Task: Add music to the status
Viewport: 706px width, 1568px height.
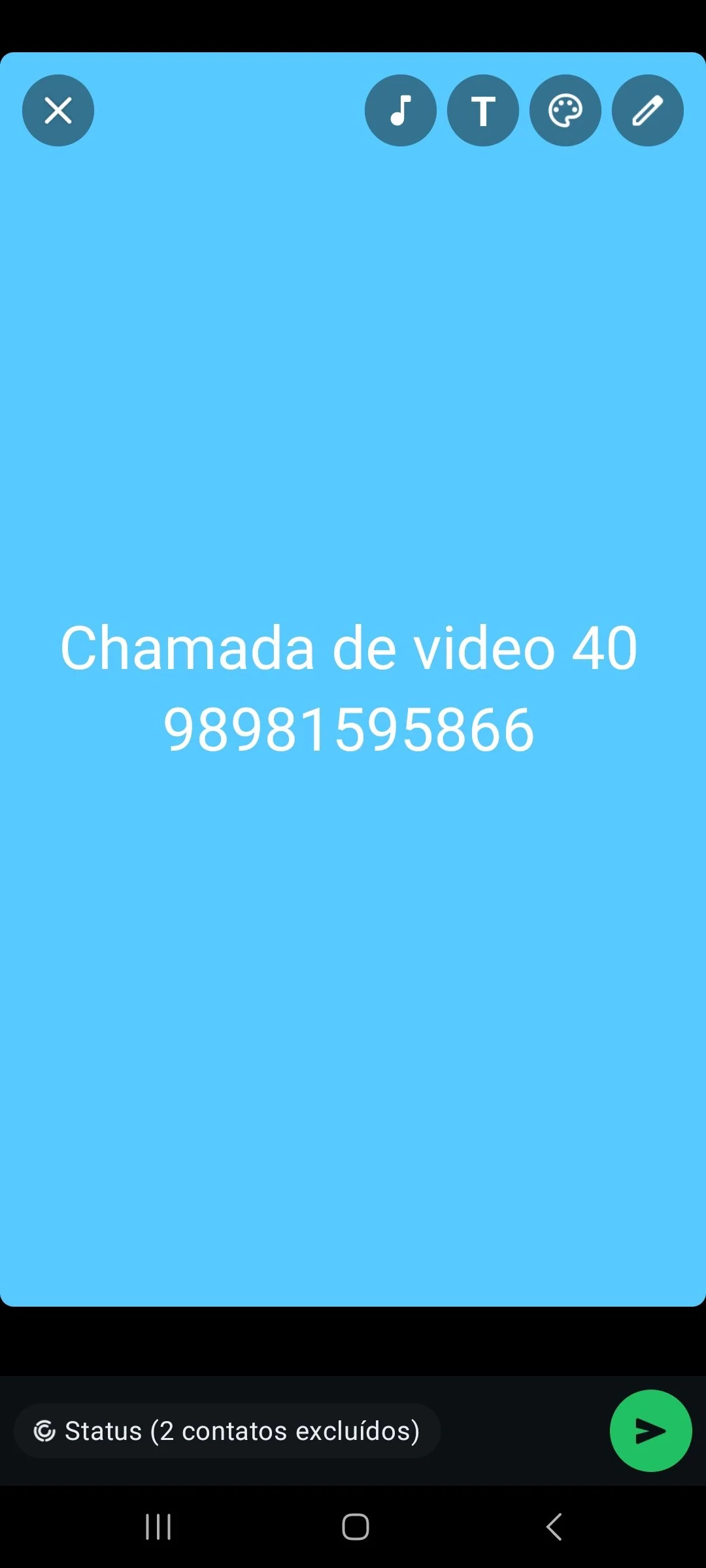Action: tap(400, 110)
